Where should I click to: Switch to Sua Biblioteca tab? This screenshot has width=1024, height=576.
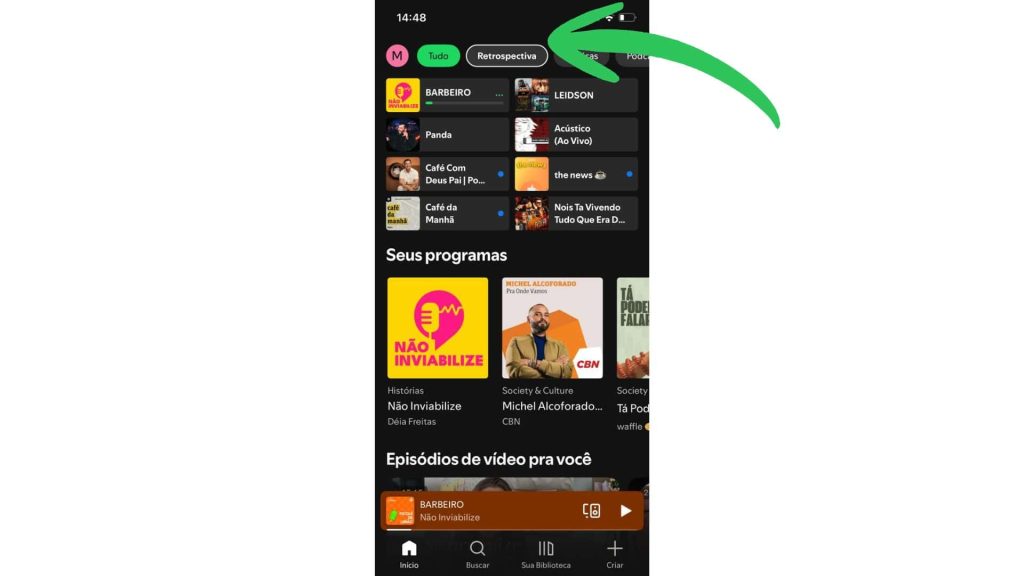pyautogui.click(x=546, y=553)
